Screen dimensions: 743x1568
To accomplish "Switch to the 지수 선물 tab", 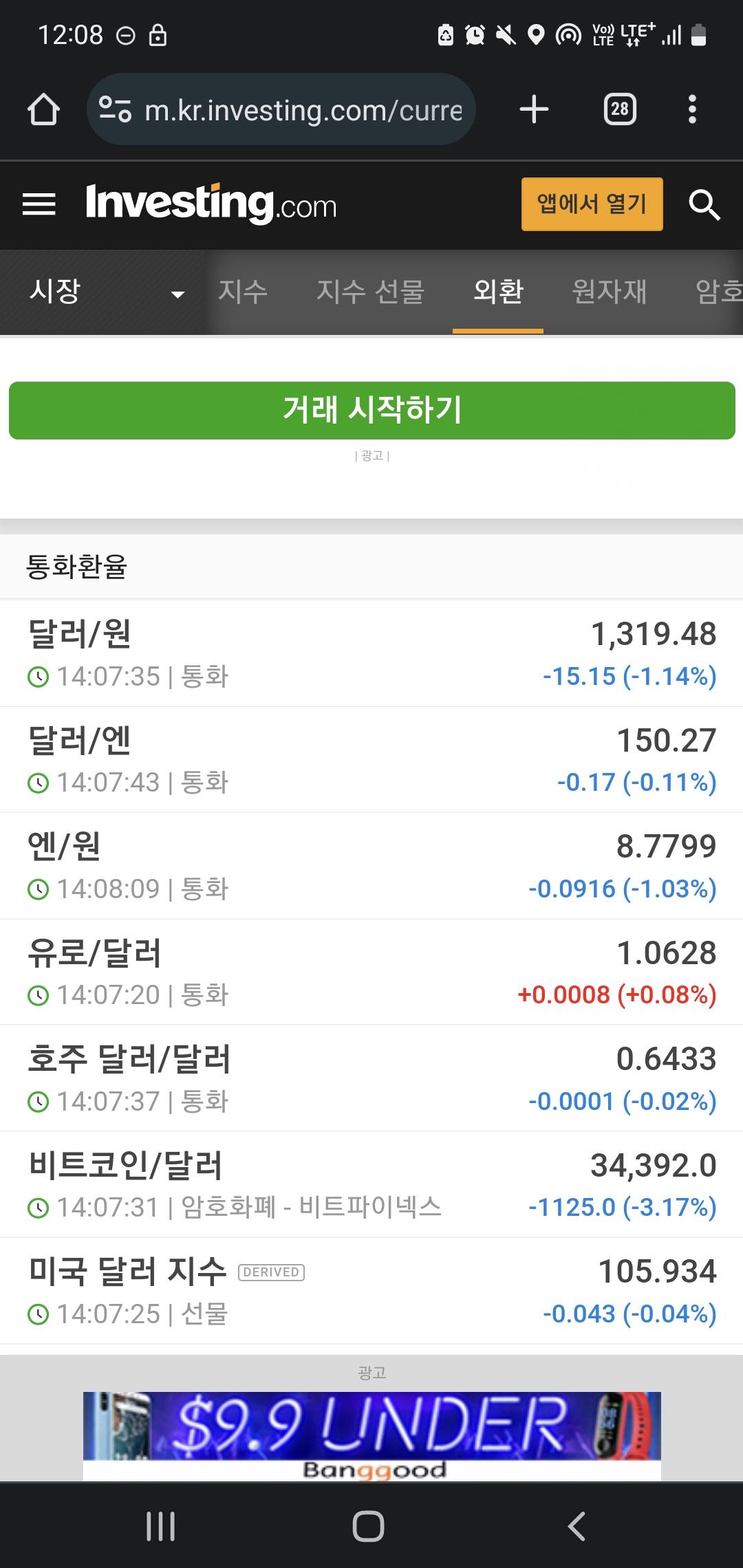I will coord(370,292).
